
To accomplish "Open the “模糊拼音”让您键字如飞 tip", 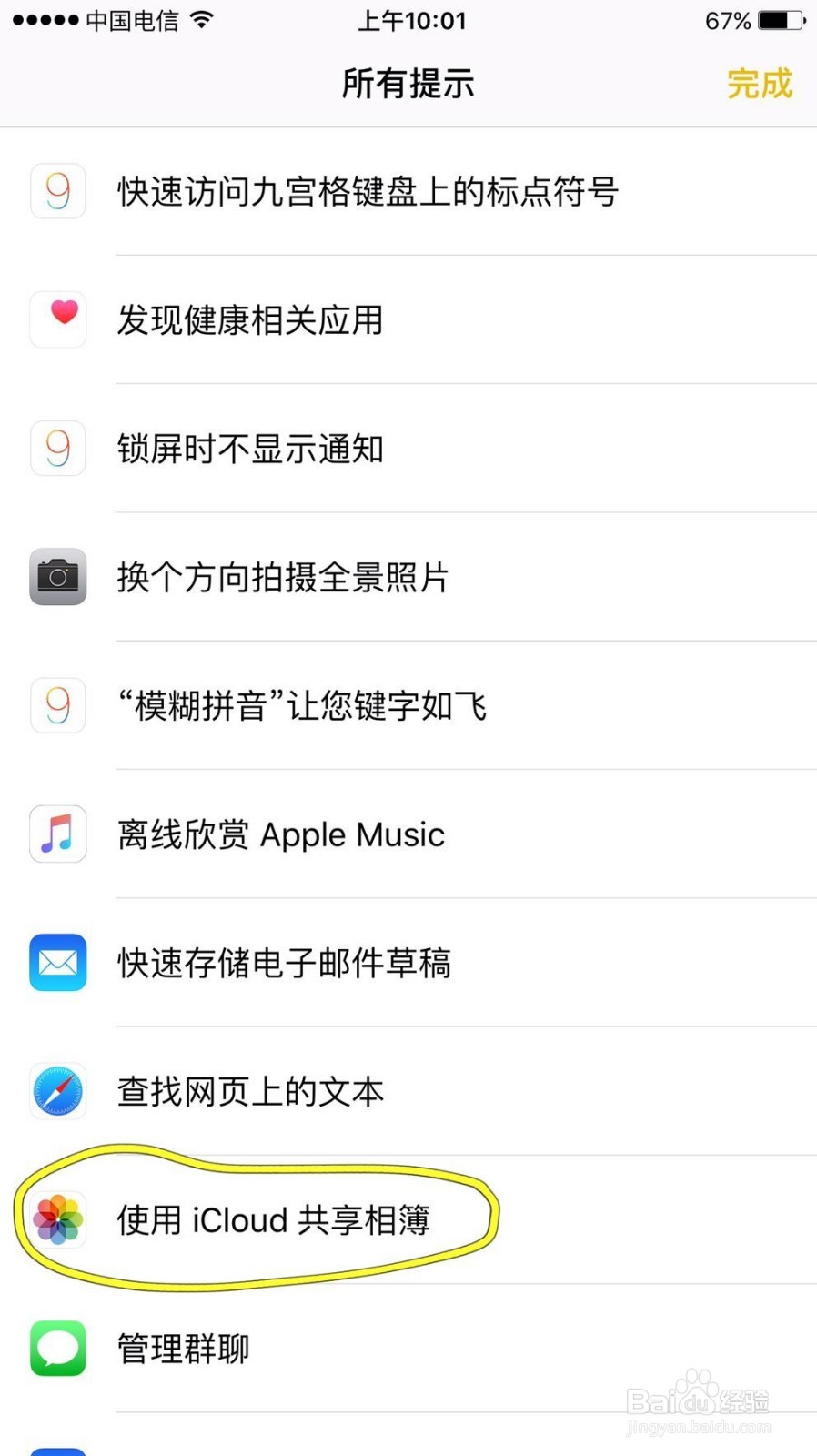I will tap(303, 705).
